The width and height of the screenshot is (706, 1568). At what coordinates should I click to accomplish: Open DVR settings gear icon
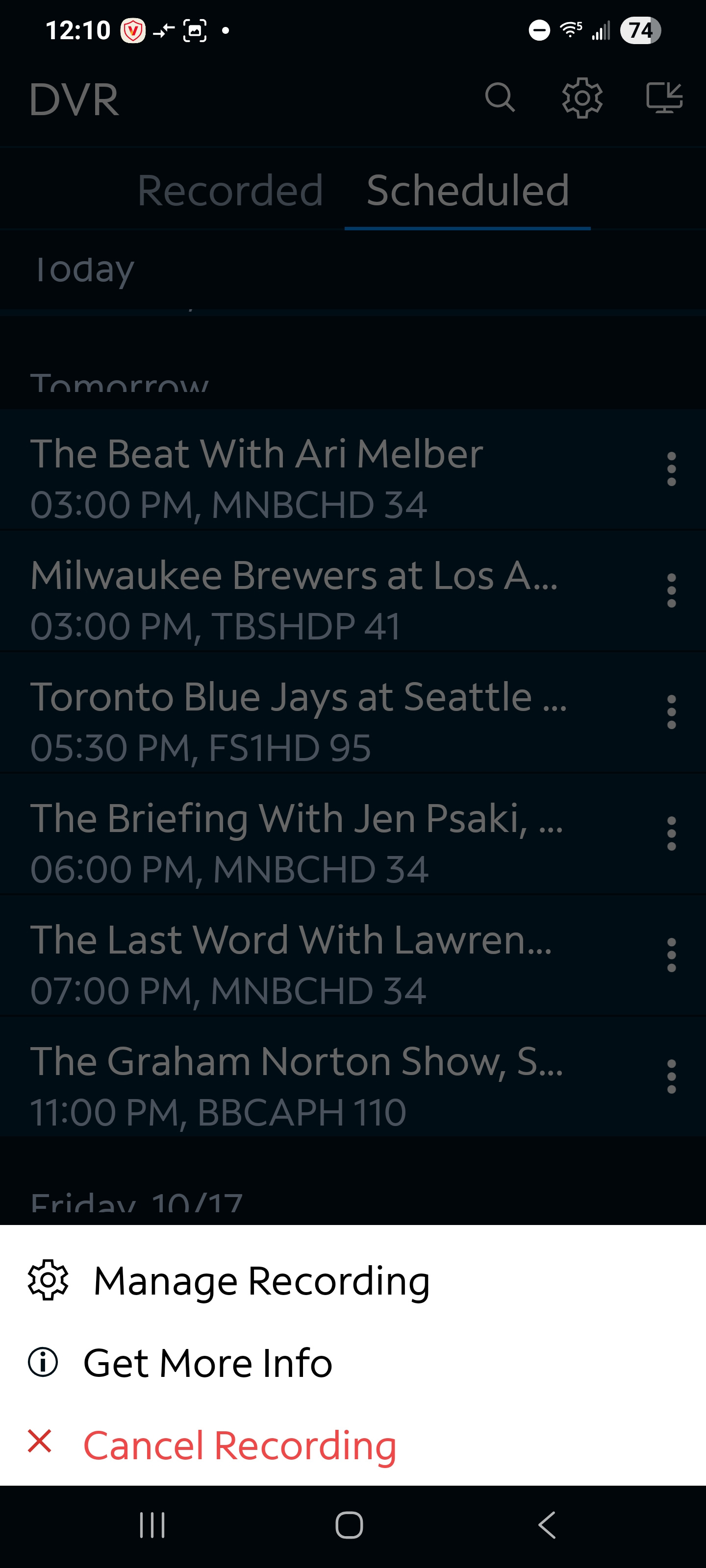coord(582,98)
